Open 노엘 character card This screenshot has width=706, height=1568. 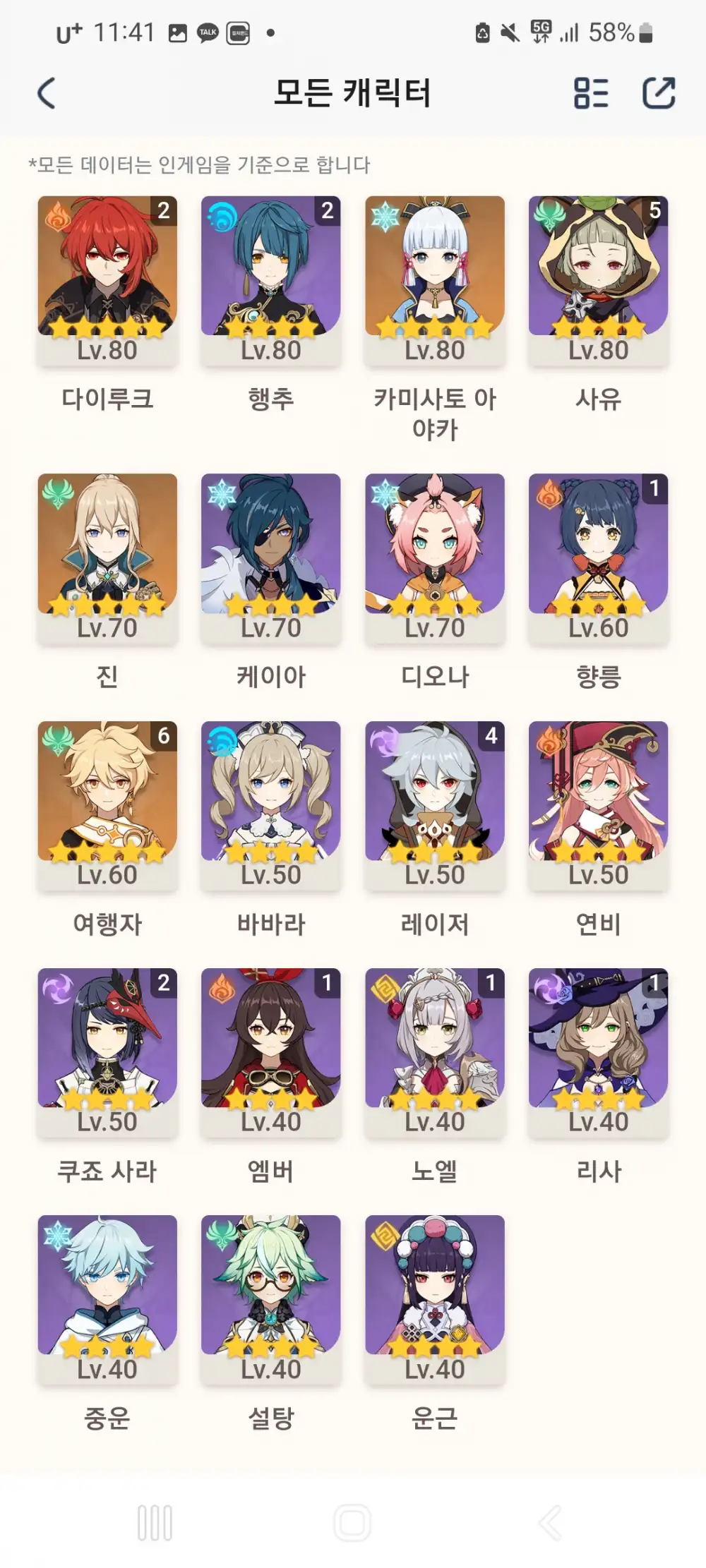click(x=435, y=1051)
